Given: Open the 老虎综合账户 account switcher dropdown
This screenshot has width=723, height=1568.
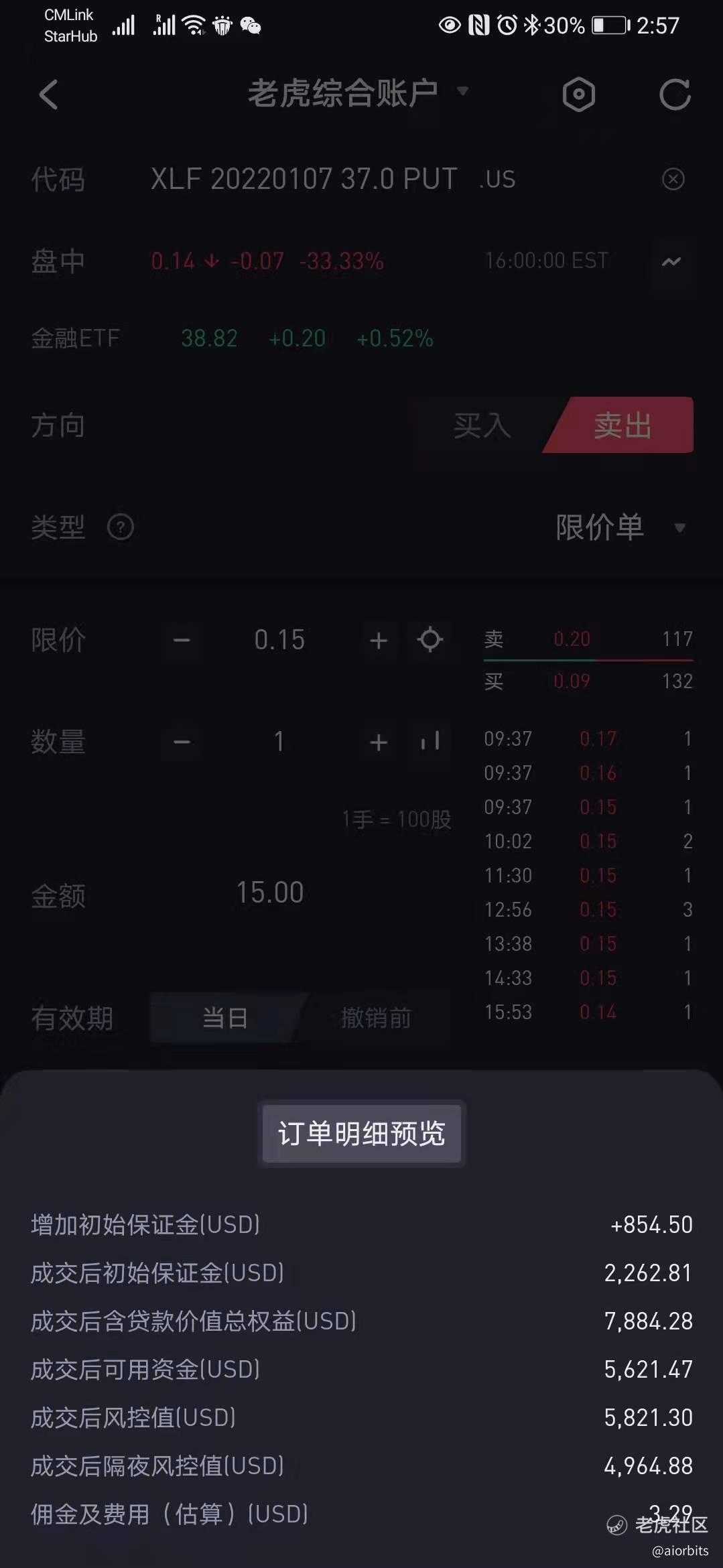Looking at the screenshot, I should [x=358, y=92].
